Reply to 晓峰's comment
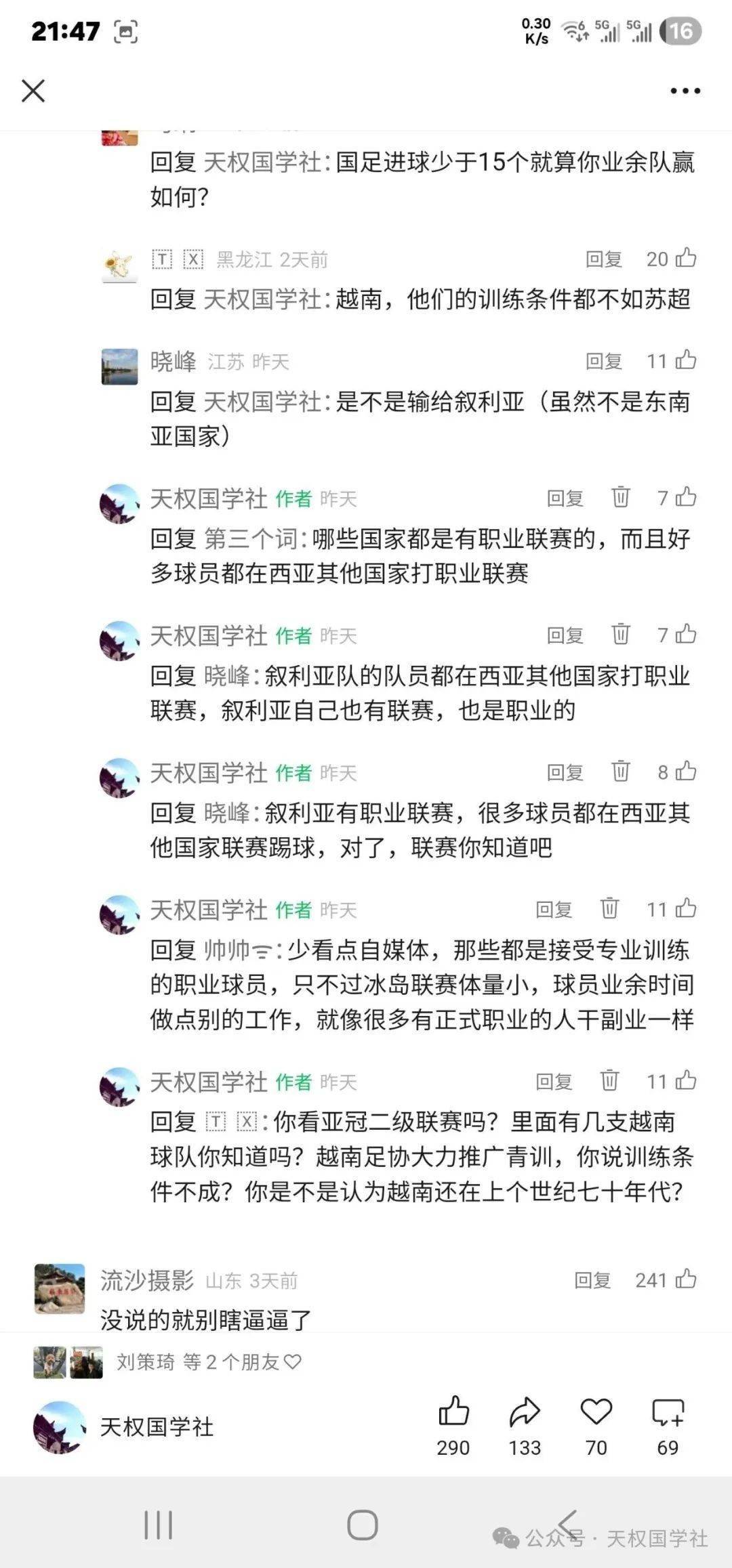This screenshot has height=1568, width=732. (x=603, y=361)
